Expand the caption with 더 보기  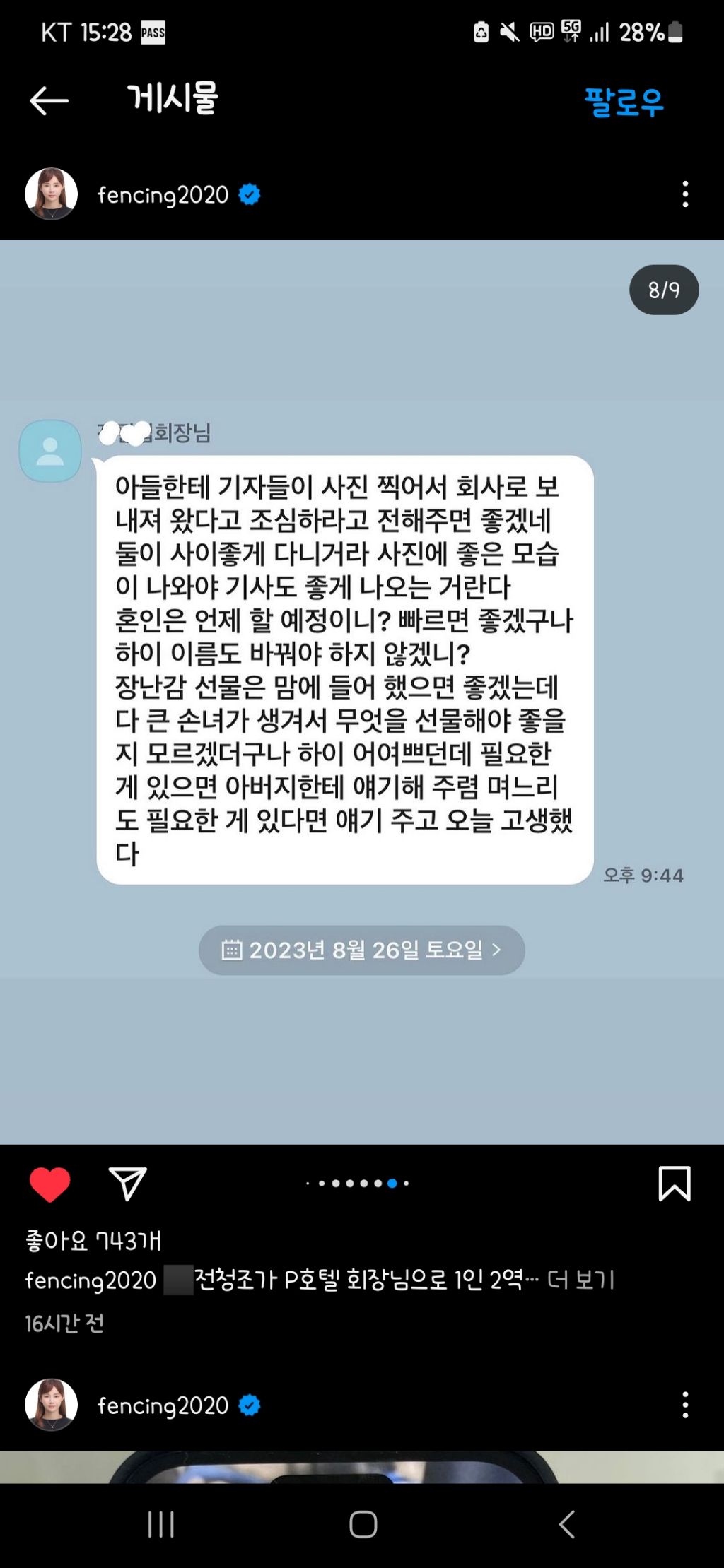coord(580,1280)
